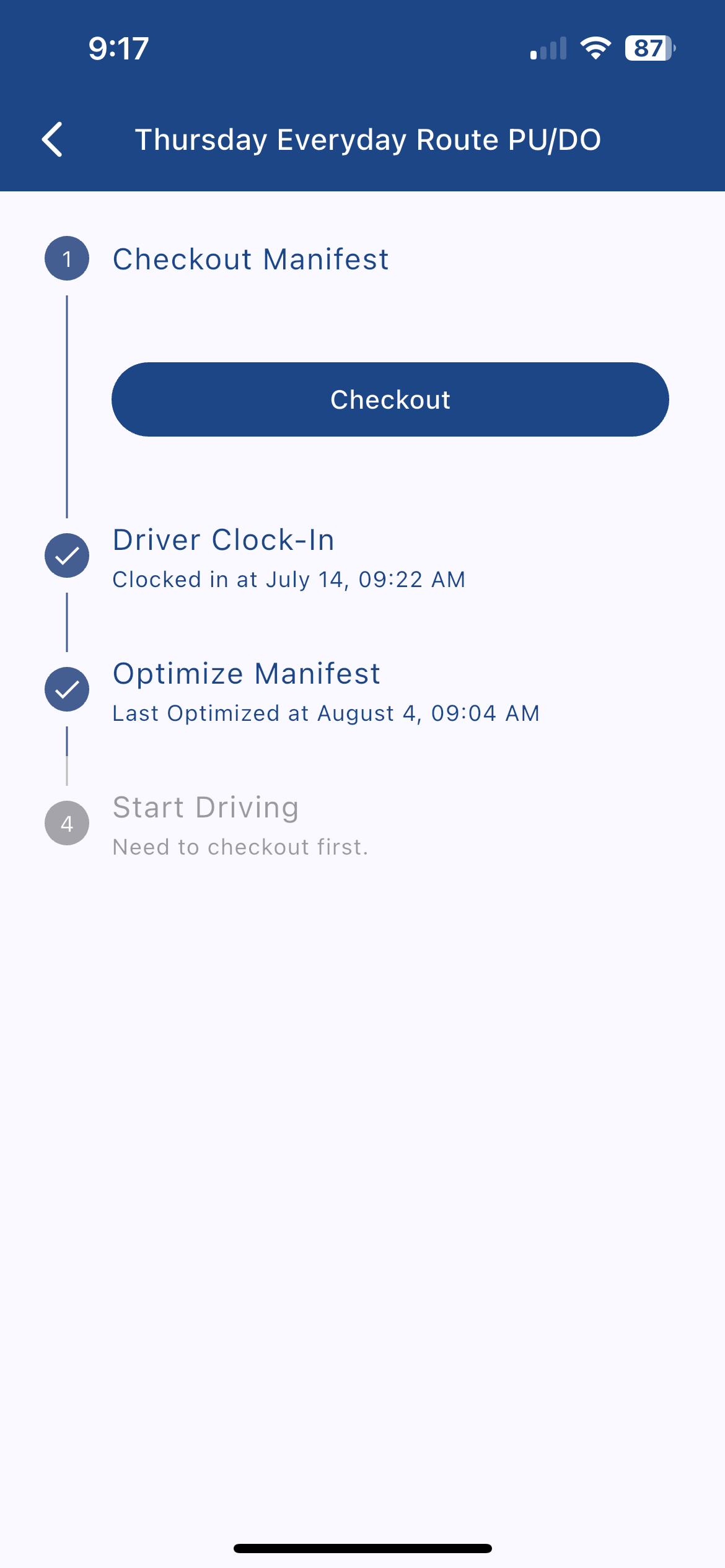Tap the Checkout button
Screen dimensions: 725x1568
(390, 399)
